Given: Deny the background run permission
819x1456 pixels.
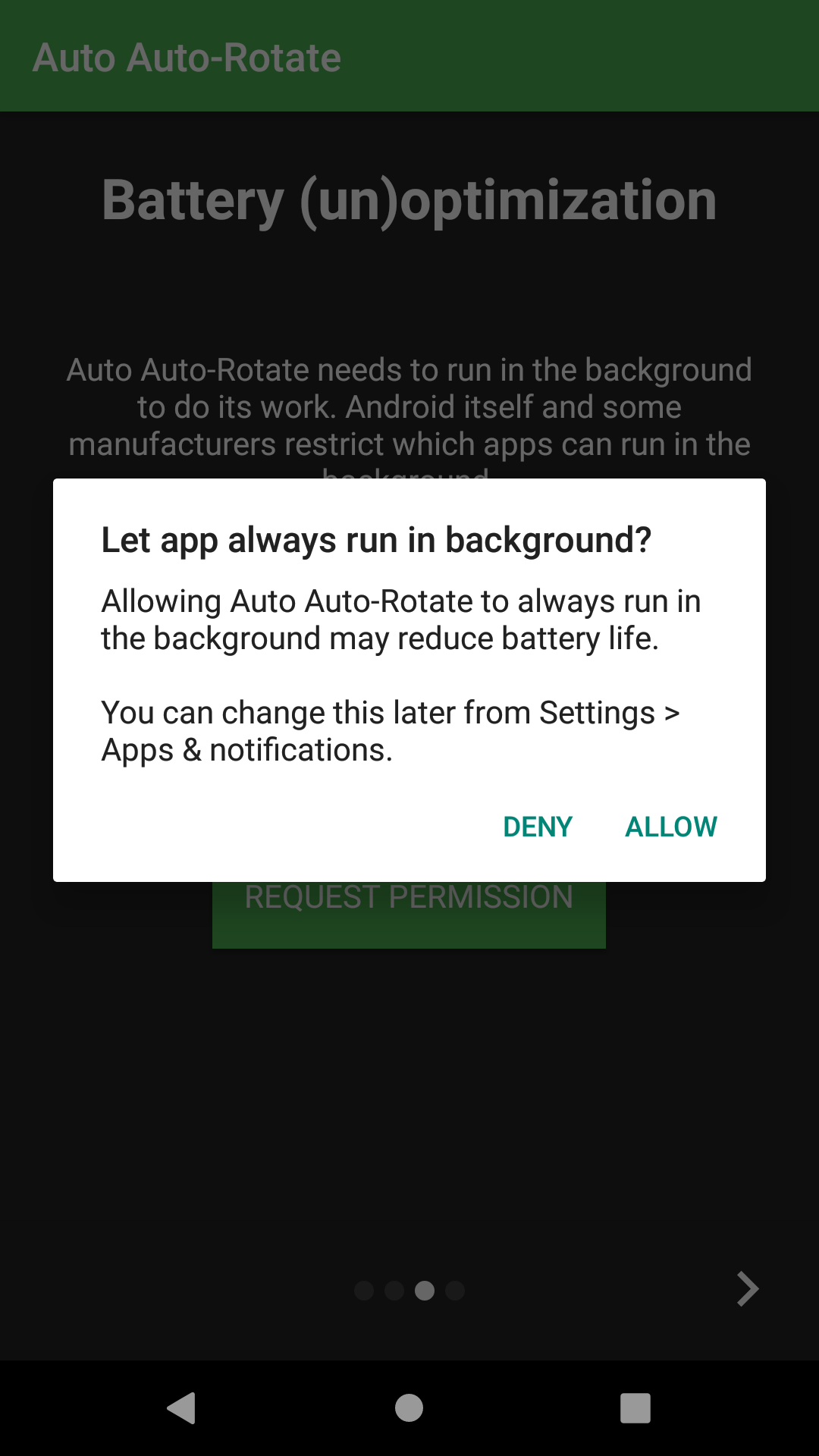Looking at the screenshot, I should point(538,827).
